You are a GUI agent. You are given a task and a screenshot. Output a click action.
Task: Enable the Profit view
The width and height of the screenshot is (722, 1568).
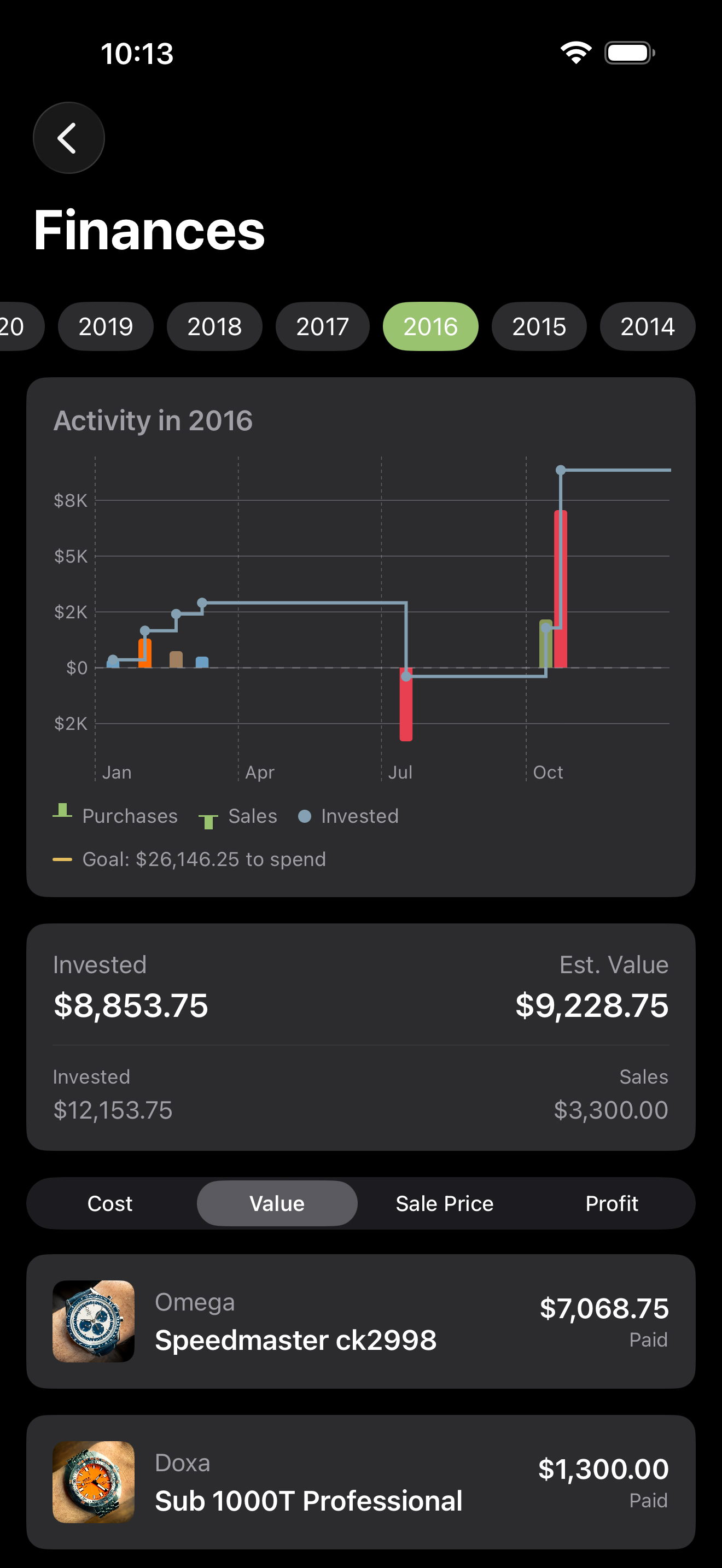612,1203
